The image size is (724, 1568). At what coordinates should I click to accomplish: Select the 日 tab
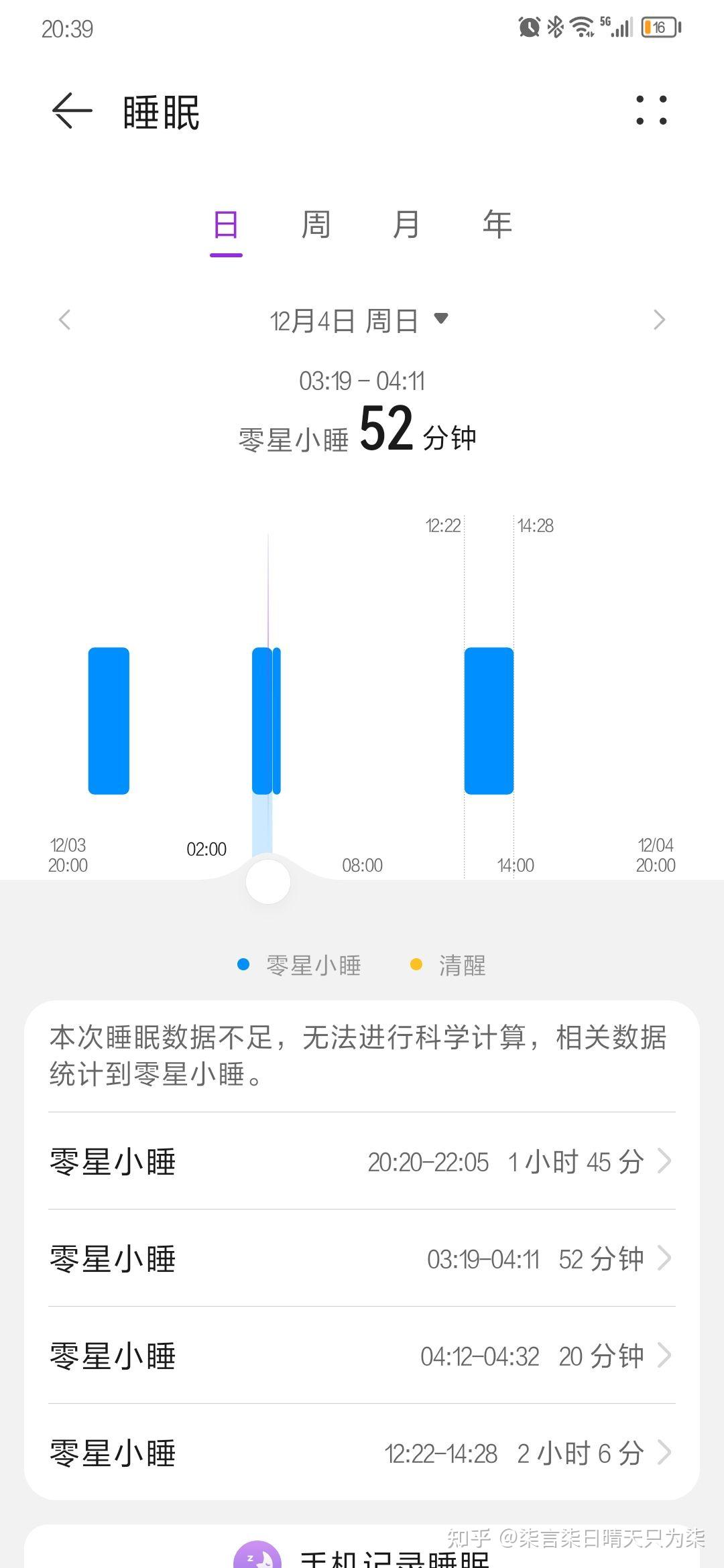point(226,224)
